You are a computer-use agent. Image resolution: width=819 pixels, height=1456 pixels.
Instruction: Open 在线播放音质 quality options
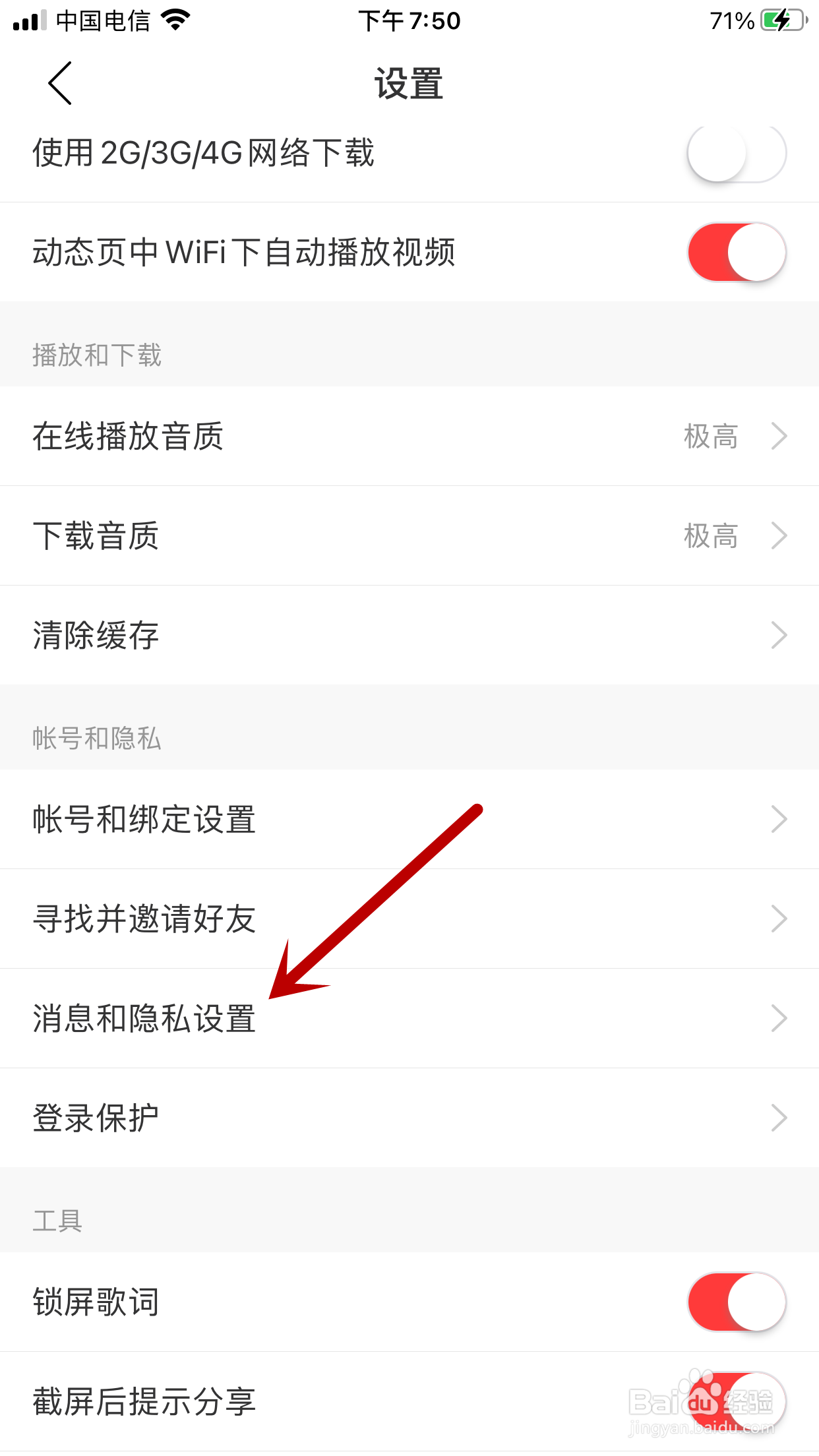point(409,437)
